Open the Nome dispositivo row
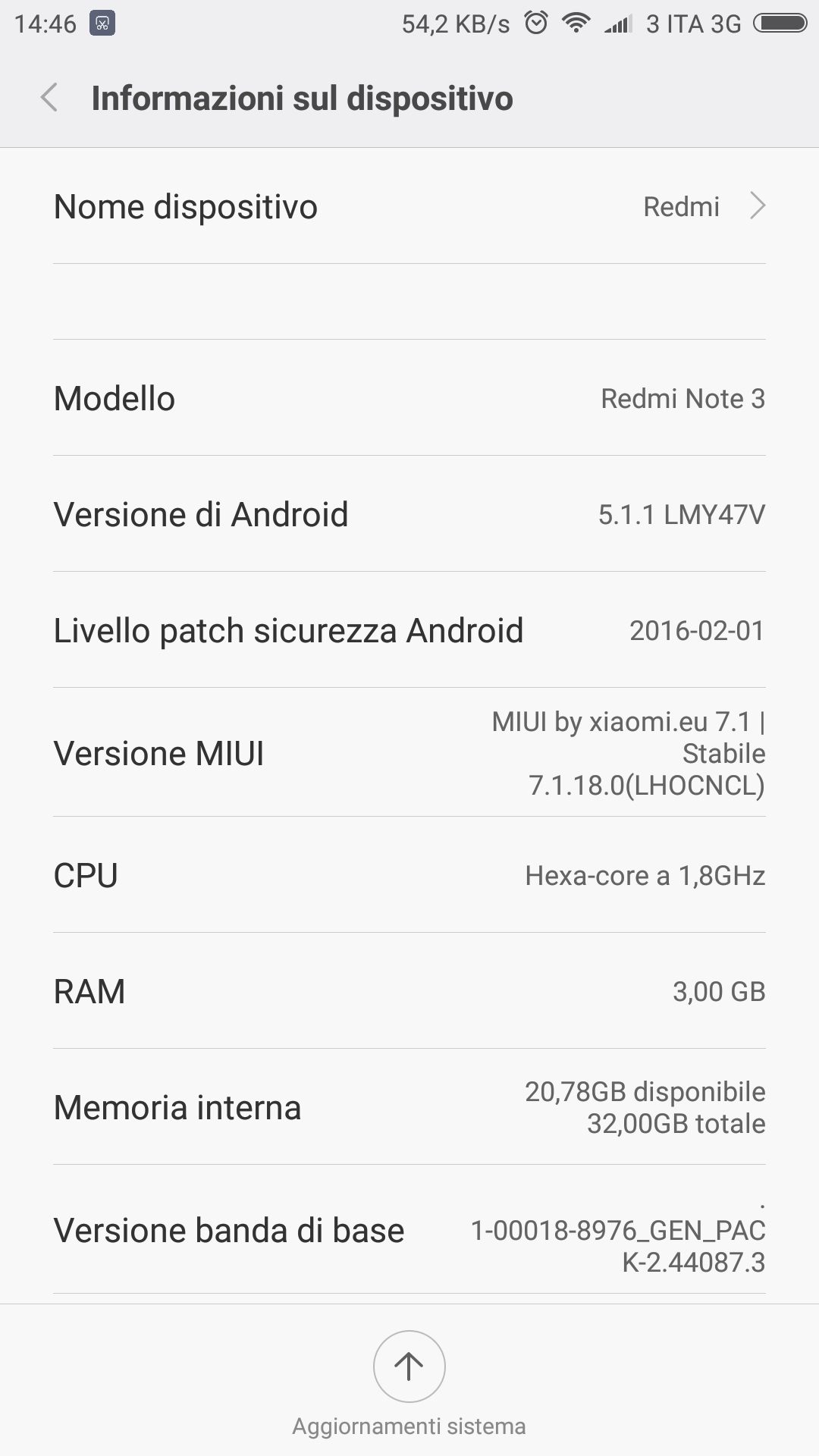 pos(409,206)
